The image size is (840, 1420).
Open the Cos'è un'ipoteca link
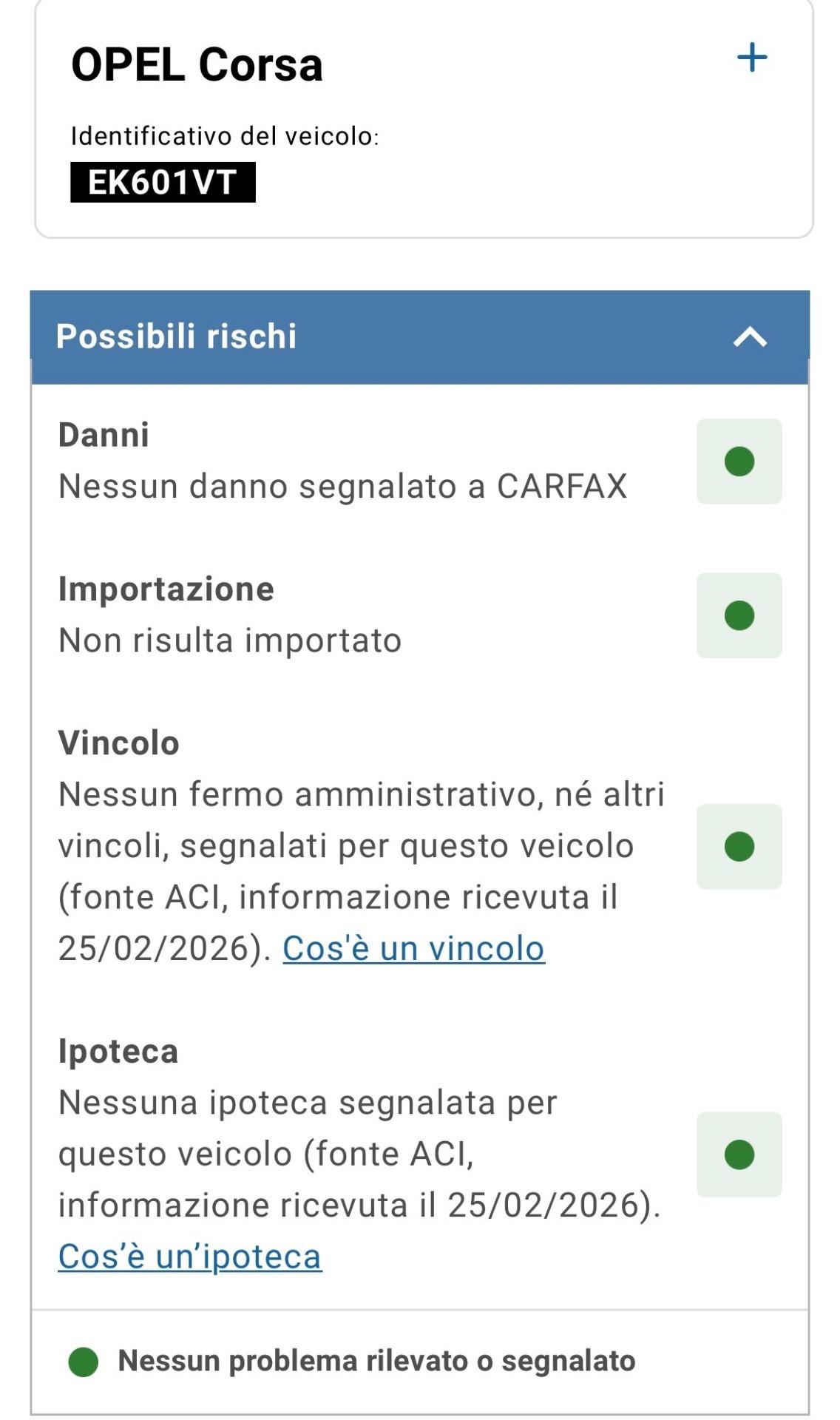tap(190, 1257)
